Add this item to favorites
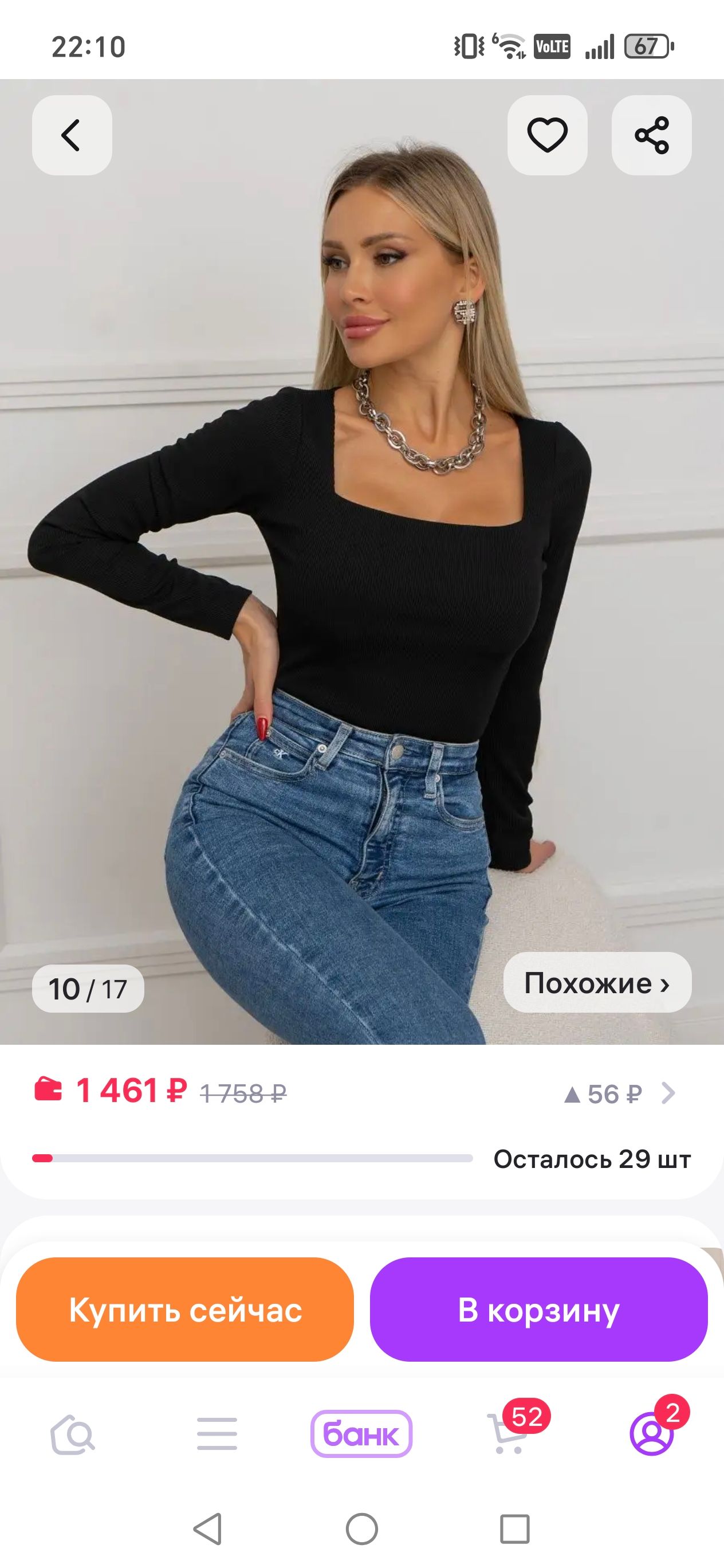 point(547,135)
